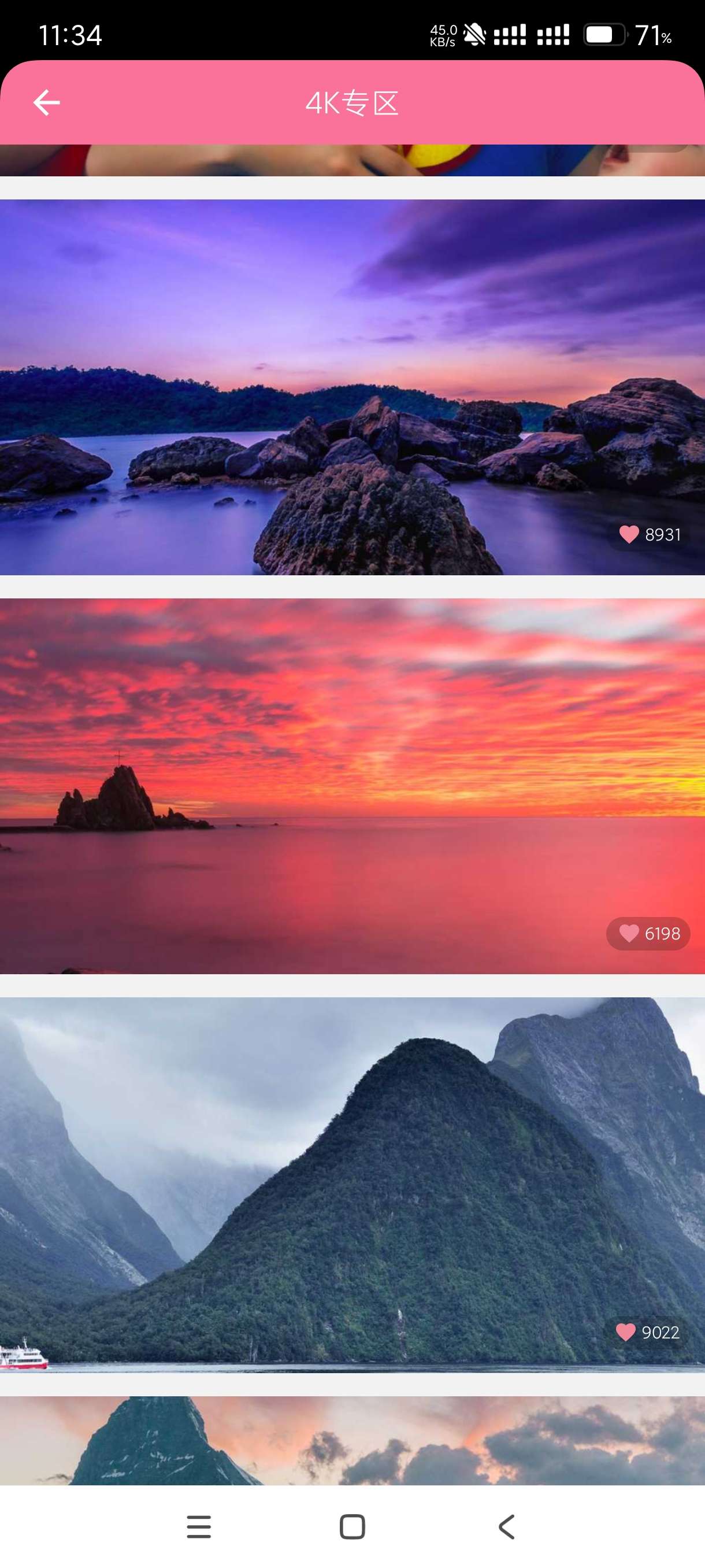This screenshot has height=1568, width=705.
Task: Like the wallpaper with 9022 hearts
Action: coord(626,1333)
